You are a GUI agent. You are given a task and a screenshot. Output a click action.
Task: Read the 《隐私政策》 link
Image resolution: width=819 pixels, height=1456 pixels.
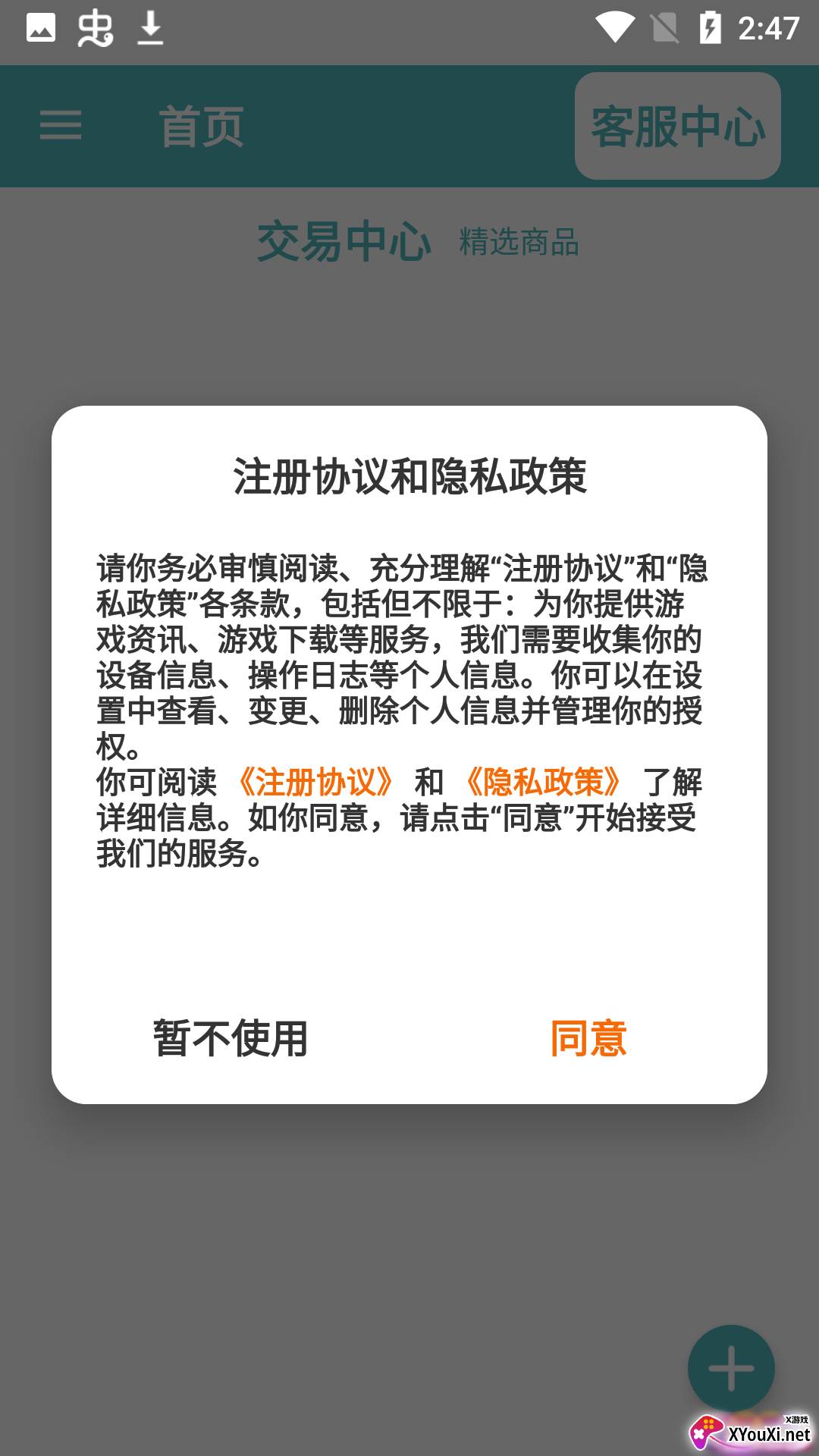[x=543, y=782]
